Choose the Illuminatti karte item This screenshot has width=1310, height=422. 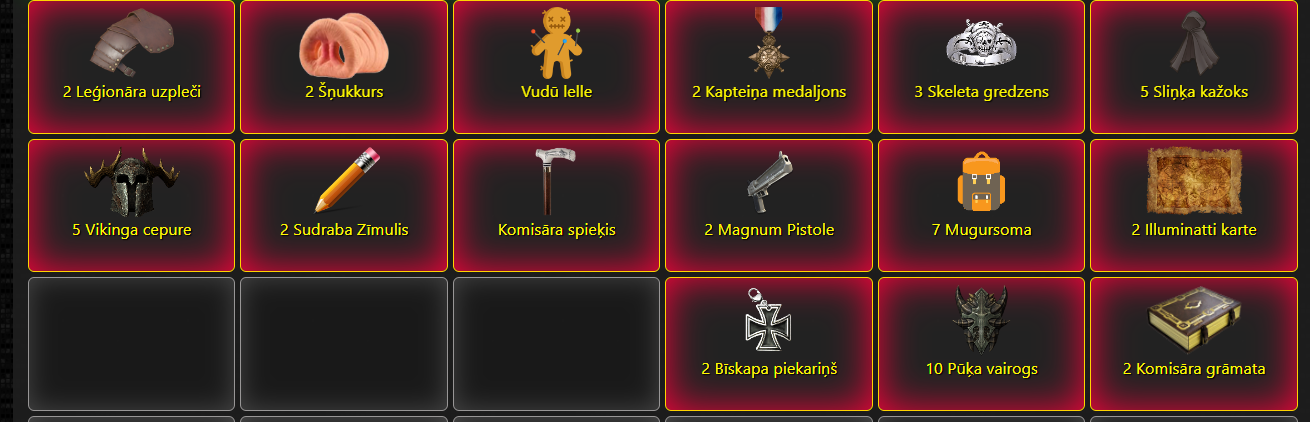click(1194, 205)
